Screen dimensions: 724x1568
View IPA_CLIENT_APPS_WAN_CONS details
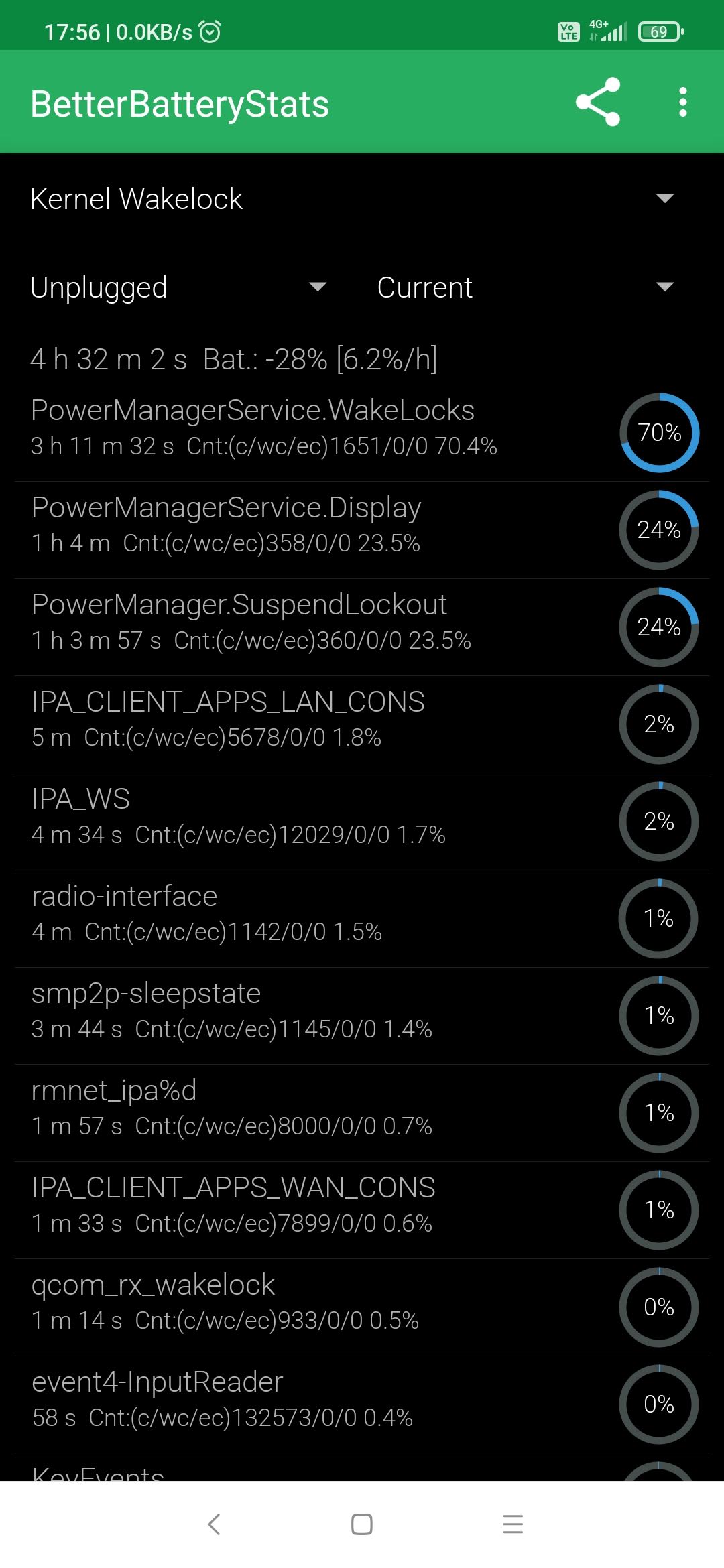322,1205
